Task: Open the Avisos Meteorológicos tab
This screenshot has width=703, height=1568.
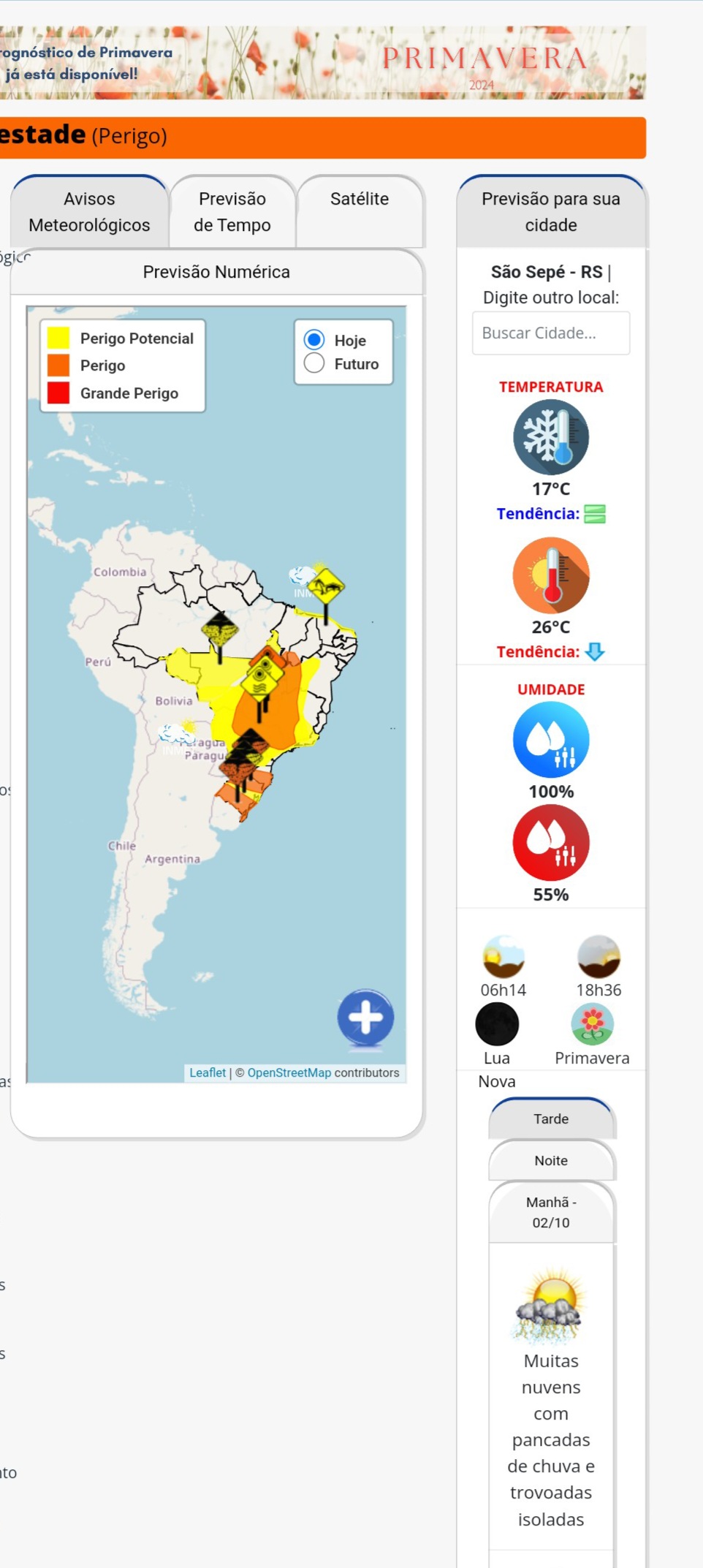Action: click(x=89, y=212)
